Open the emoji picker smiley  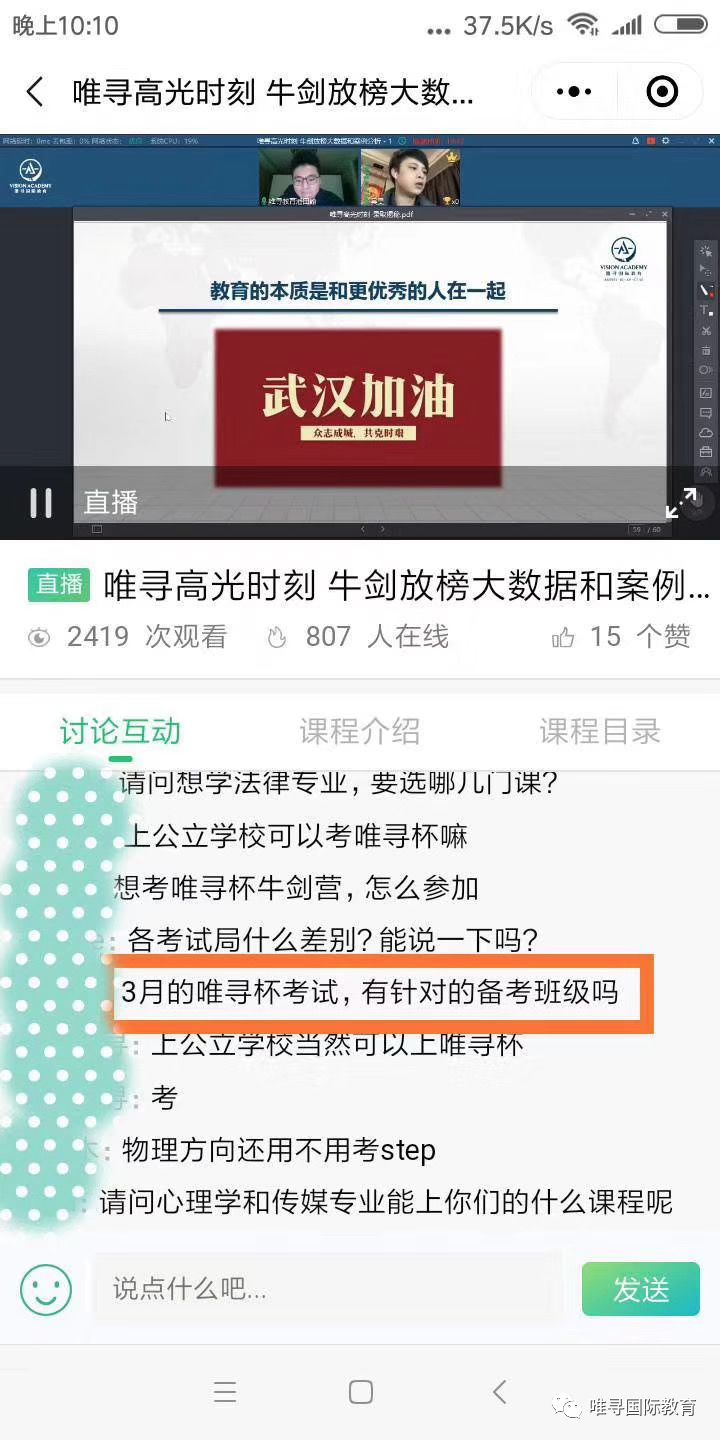pyautogui.click(x=46, y=1289)
